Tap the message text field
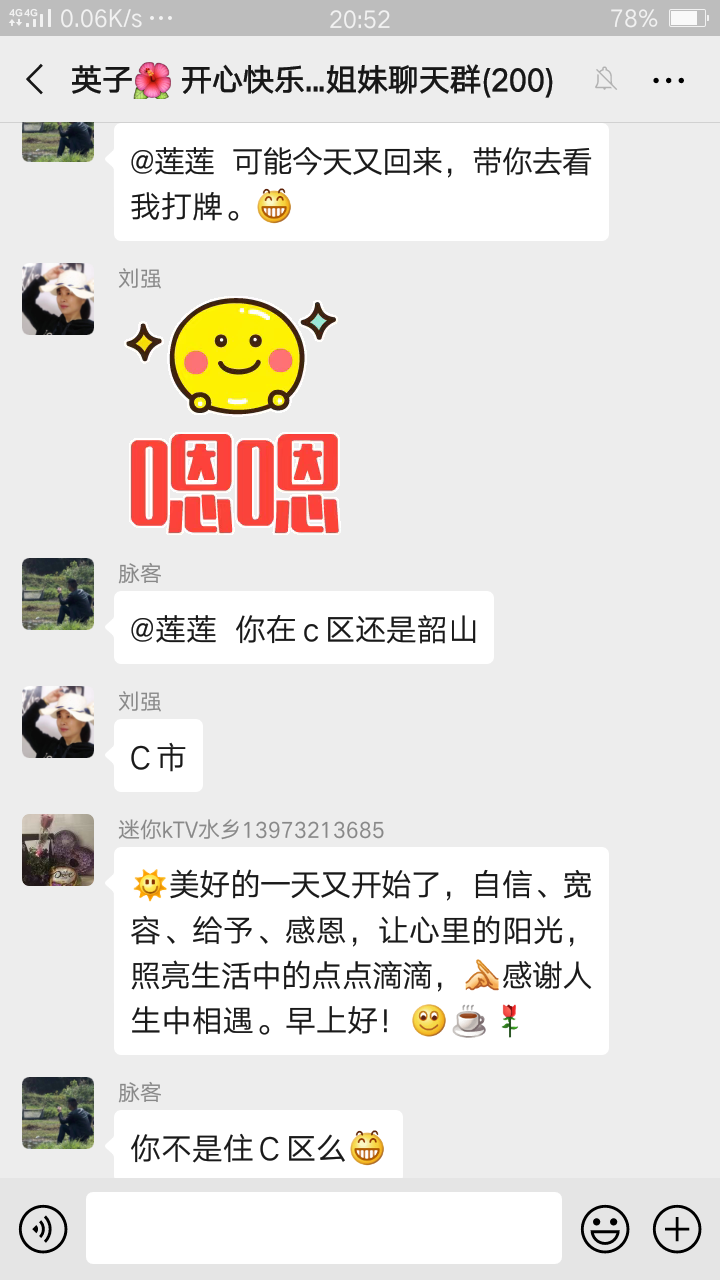This screenshot has height=1280, width=720. pos(323,1228)
